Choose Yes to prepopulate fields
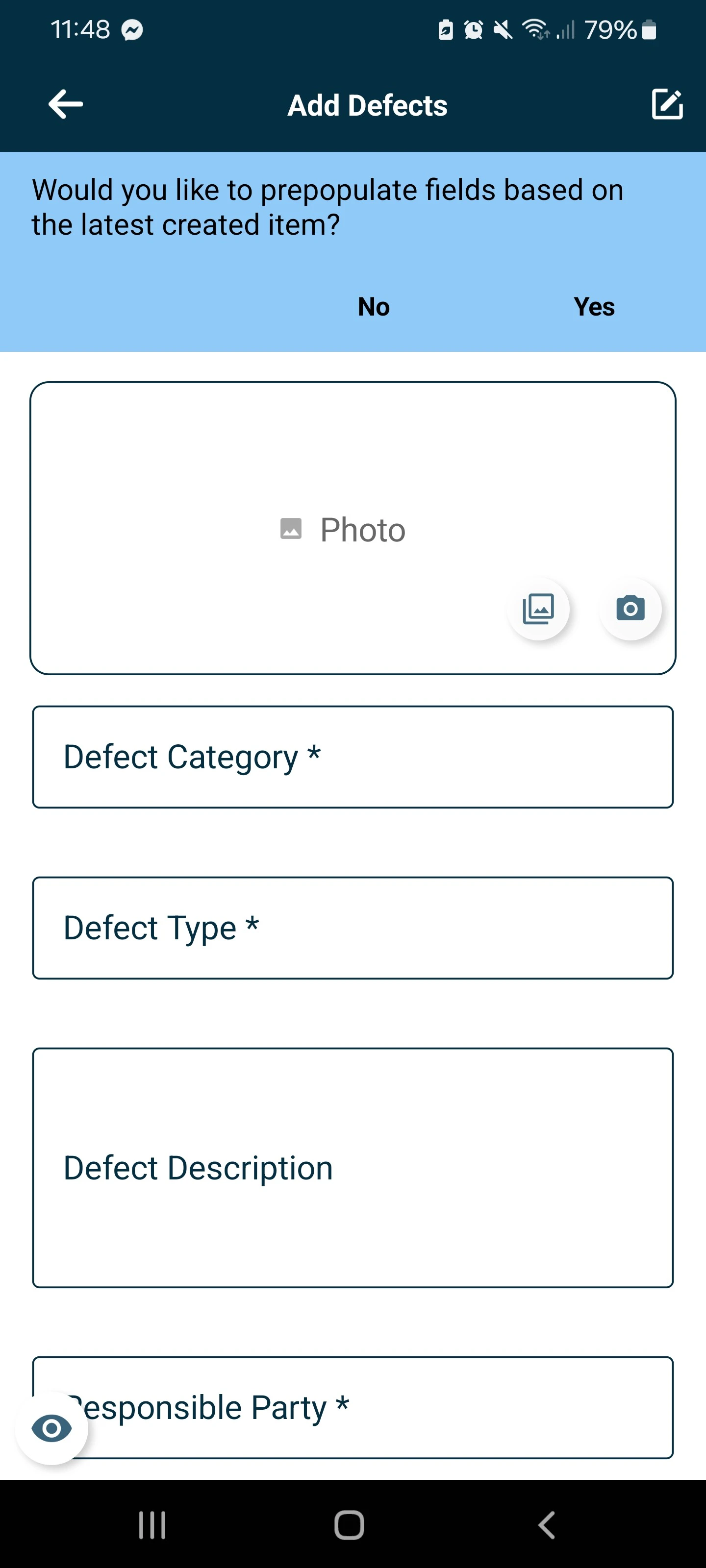 point(594,307)
